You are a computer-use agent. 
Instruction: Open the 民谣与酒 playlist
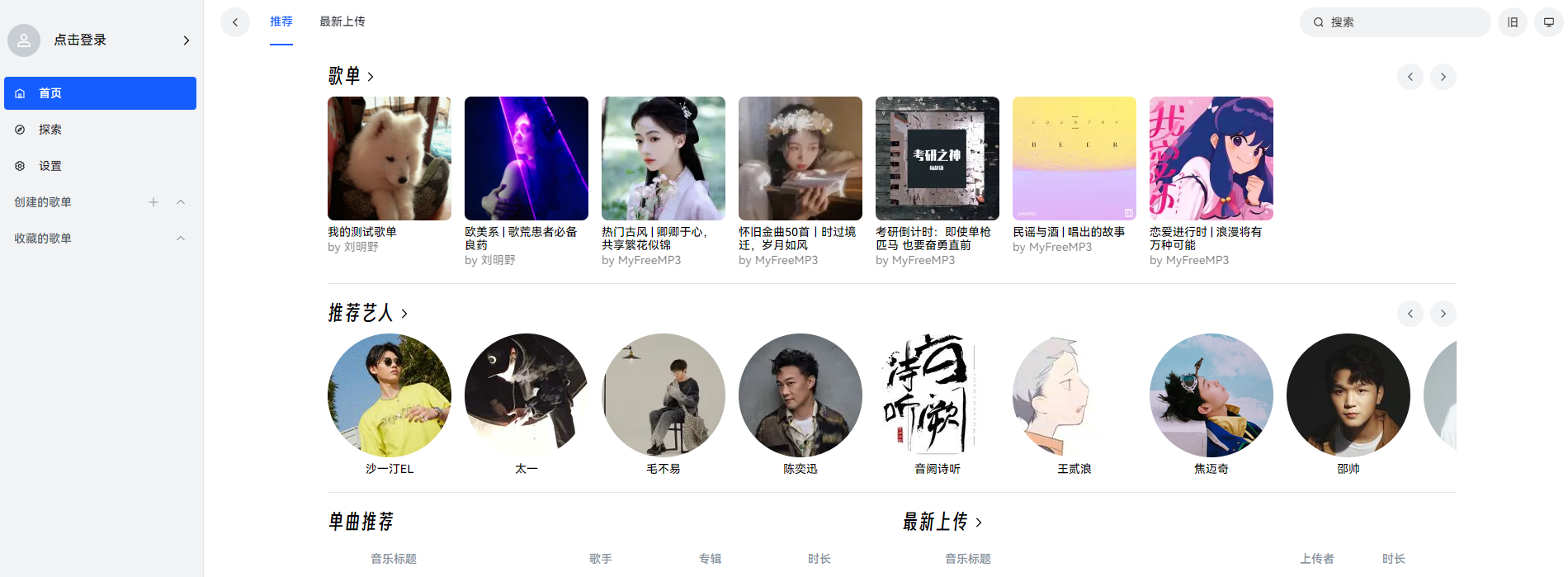[x=1074, y=158]
